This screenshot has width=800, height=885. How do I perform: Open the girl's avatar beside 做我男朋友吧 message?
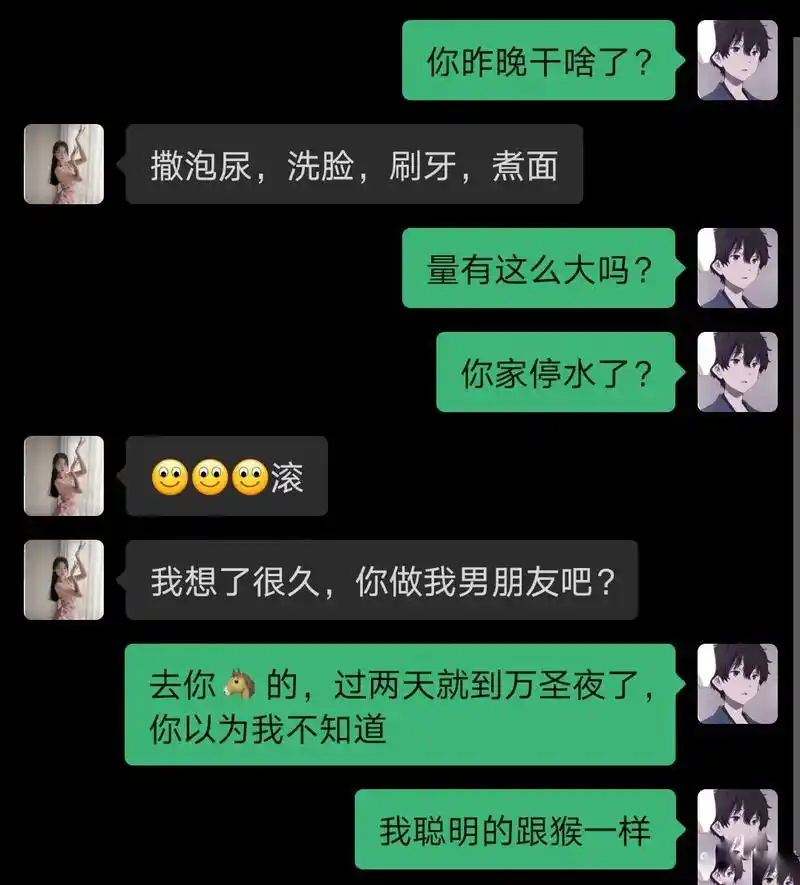64,582
